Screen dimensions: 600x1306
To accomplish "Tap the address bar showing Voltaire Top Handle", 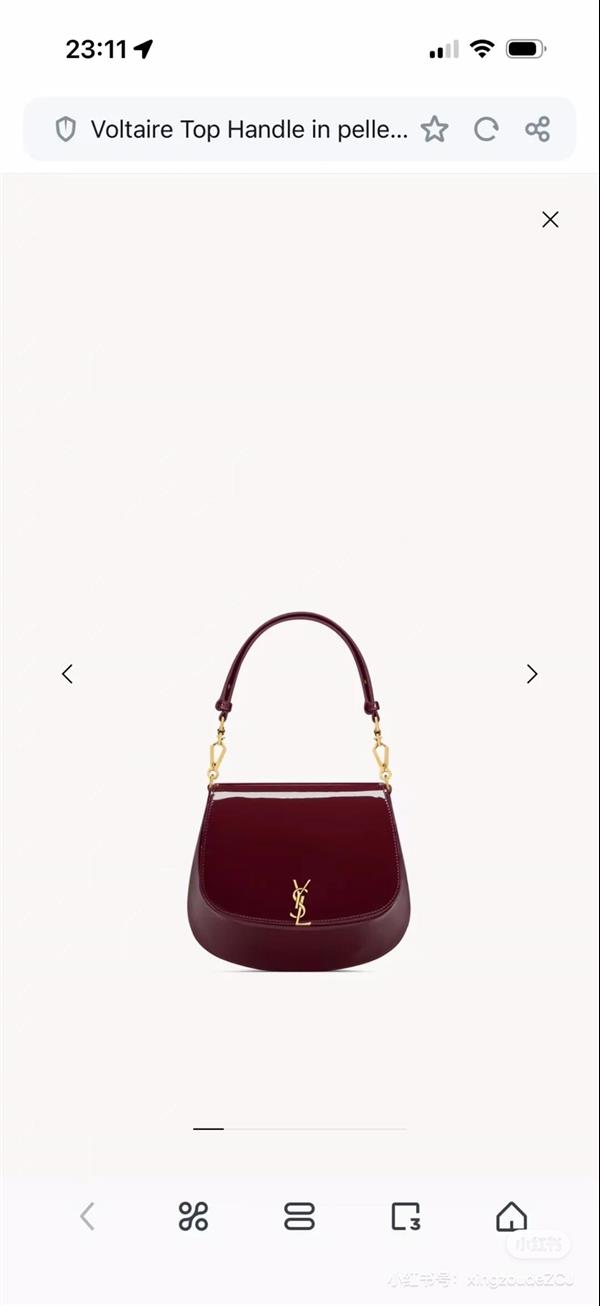I will pyautogui.click(x=249, y=129).
